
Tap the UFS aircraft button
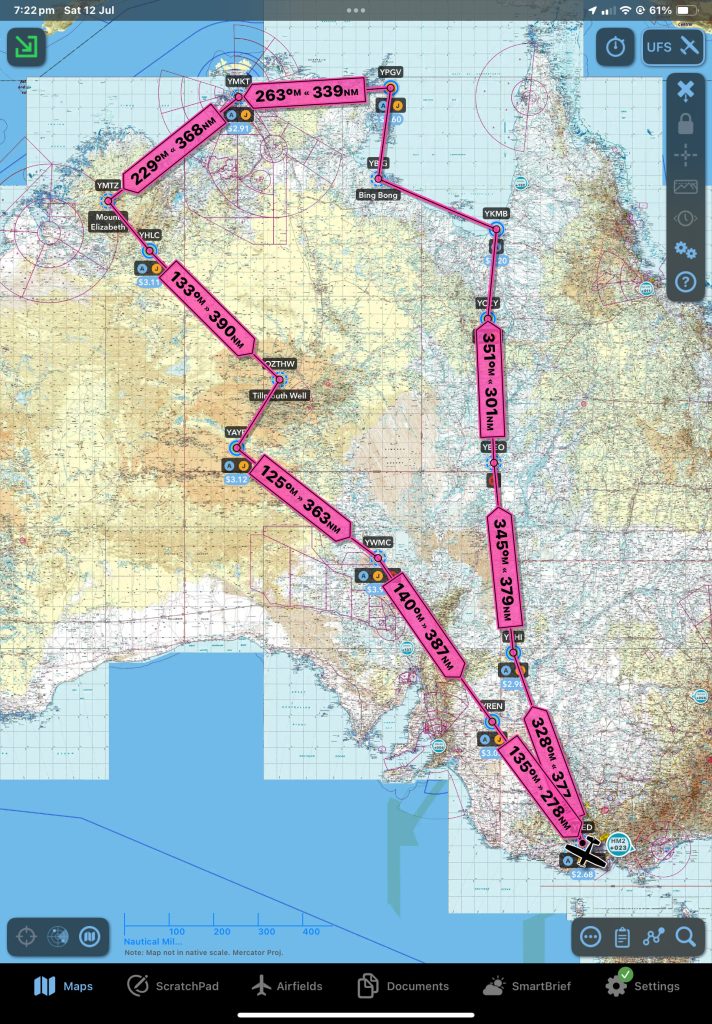672,46
